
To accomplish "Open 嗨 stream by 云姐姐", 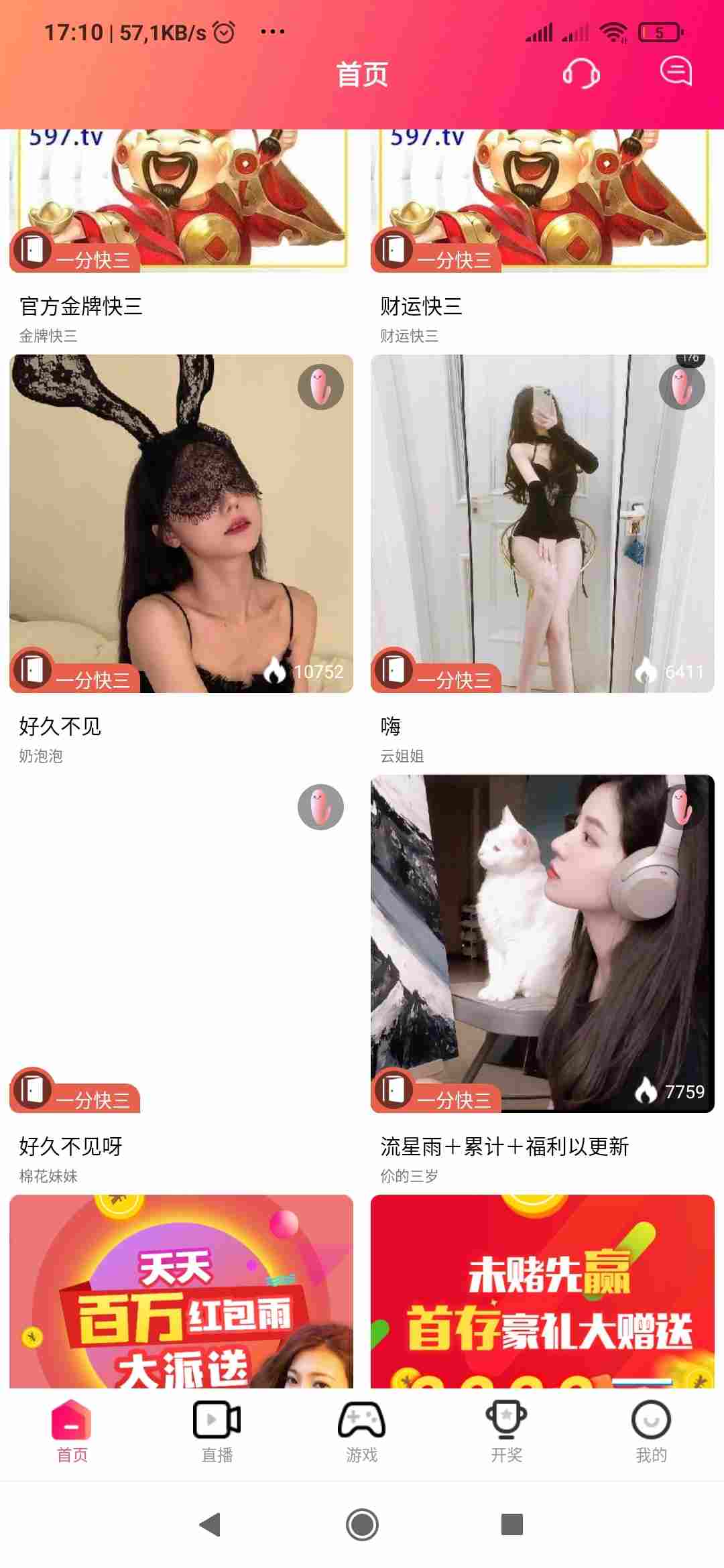I will click(x=542, y=523).
